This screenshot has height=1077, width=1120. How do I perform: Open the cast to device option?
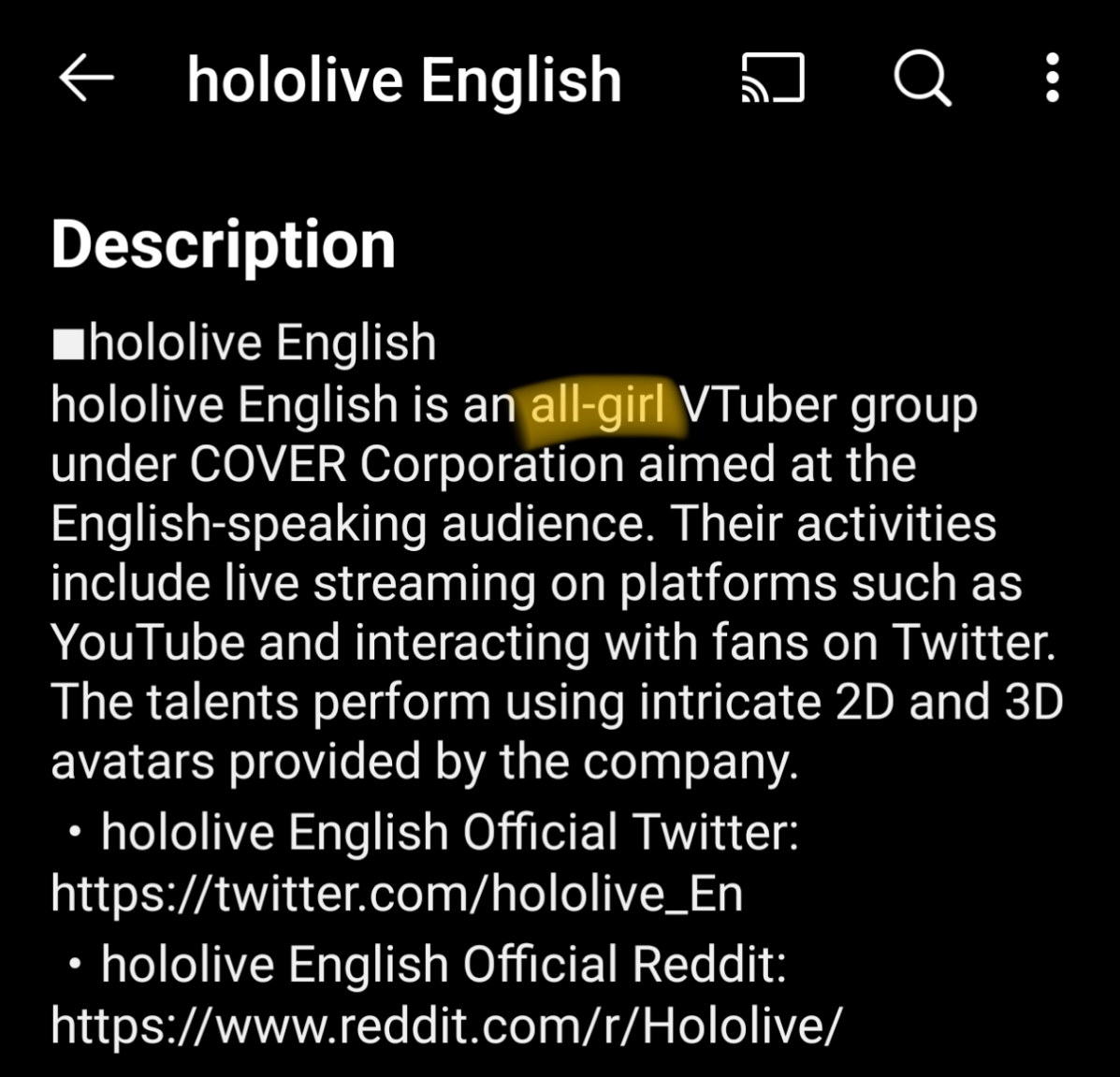tap(773, 78)
